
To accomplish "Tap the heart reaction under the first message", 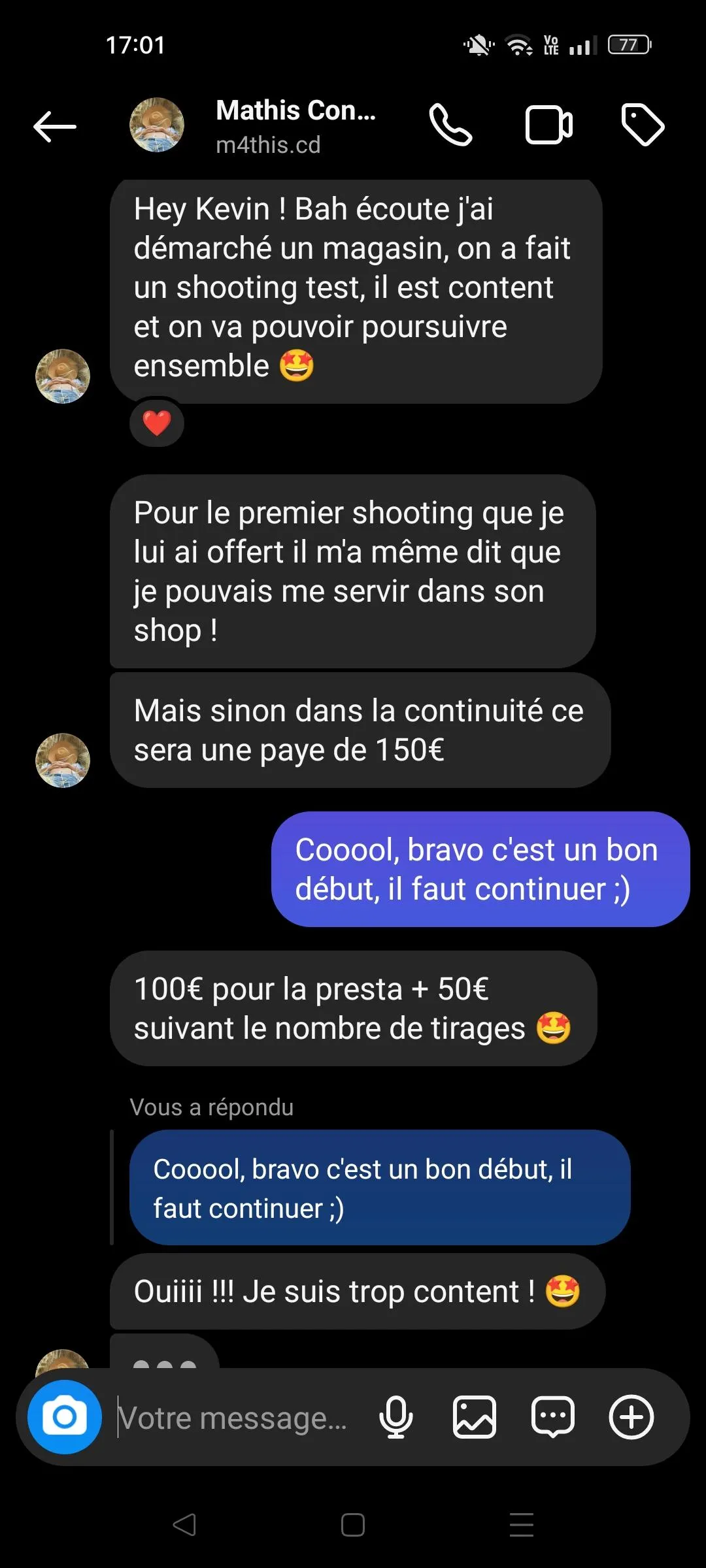I will pos(157,423).
